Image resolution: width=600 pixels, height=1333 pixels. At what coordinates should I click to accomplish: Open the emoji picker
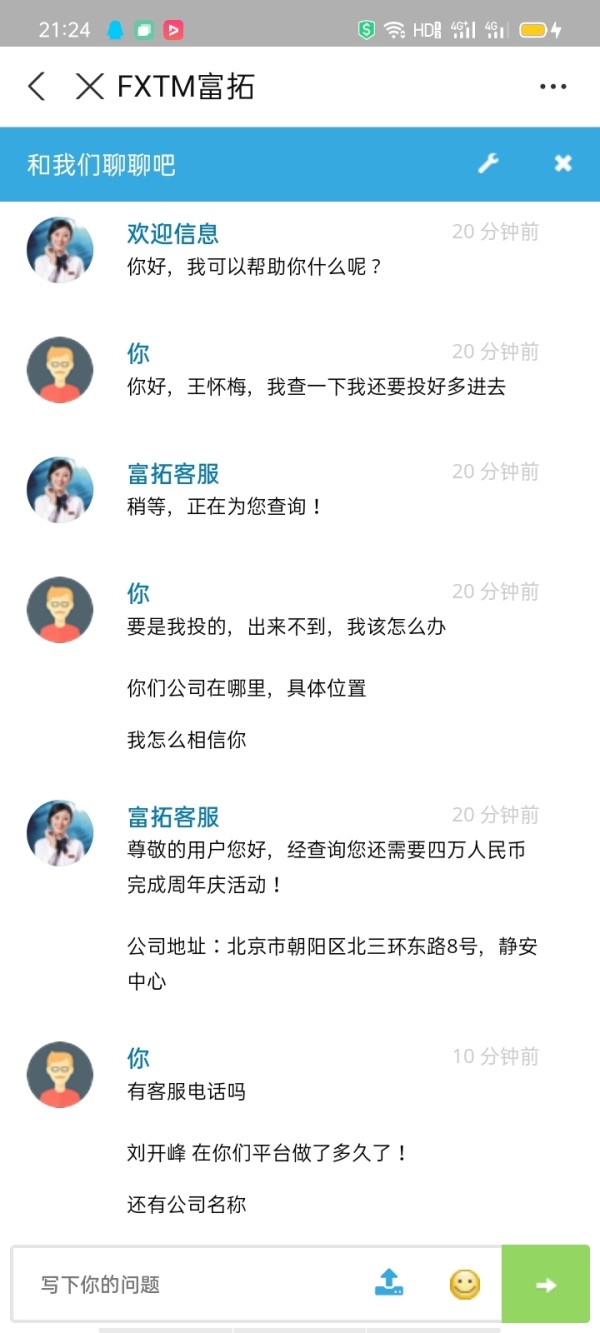[x=465, y=1284]
